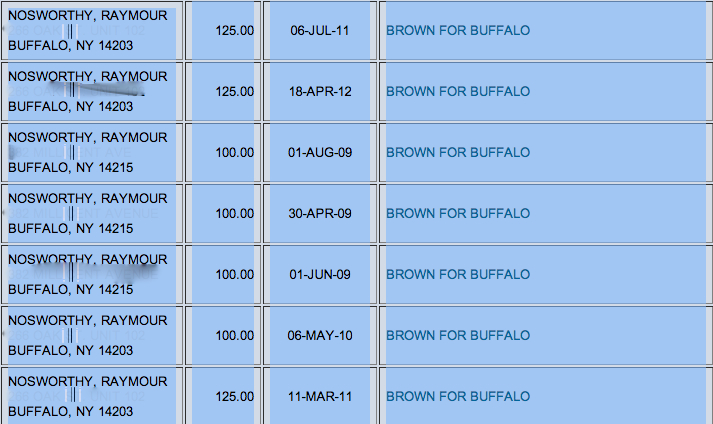Open Brown for Buffalo link dated 06-JUL-11

[x=458, y=31]
